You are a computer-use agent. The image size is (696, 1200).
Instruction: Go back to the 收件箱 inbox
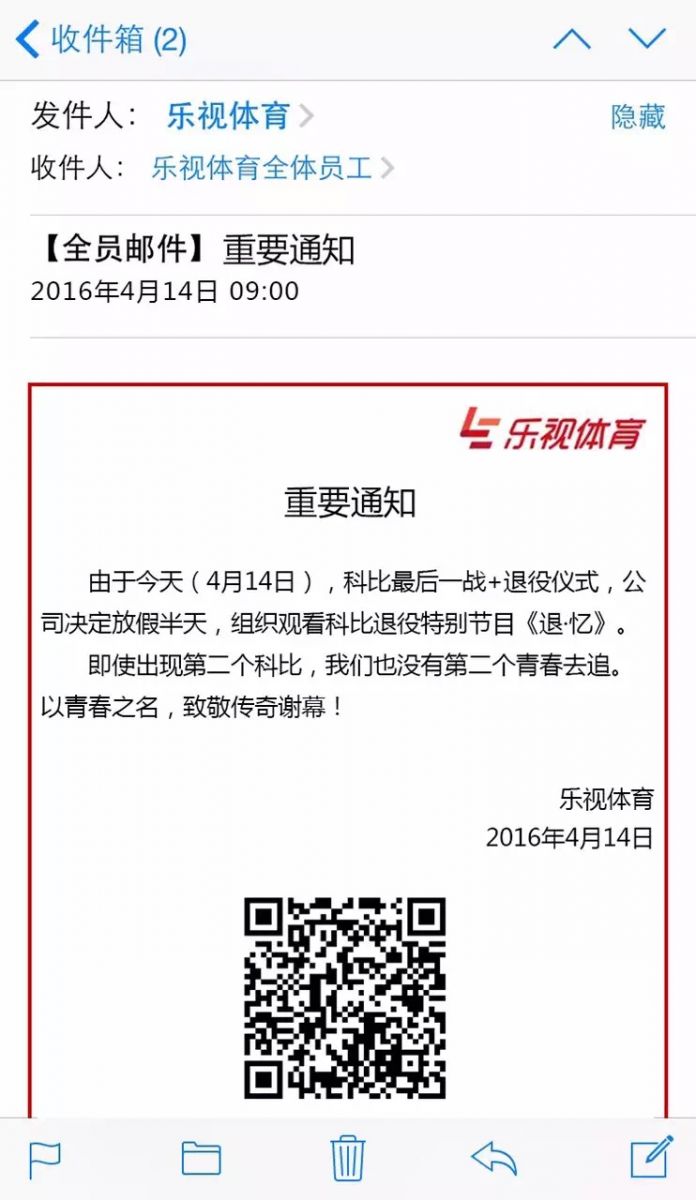pyautogui.click(x=100, y=40)
